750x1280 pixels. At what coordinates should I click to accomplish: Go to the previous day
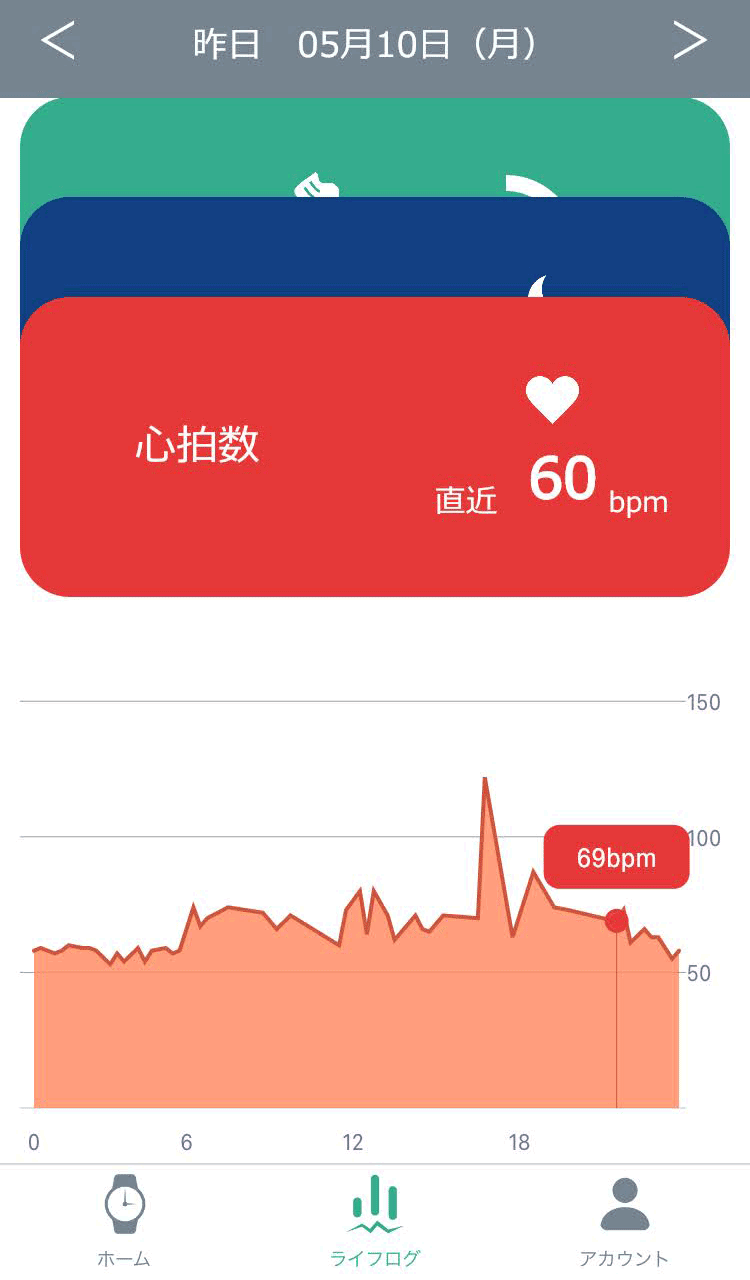click(58, 40)
